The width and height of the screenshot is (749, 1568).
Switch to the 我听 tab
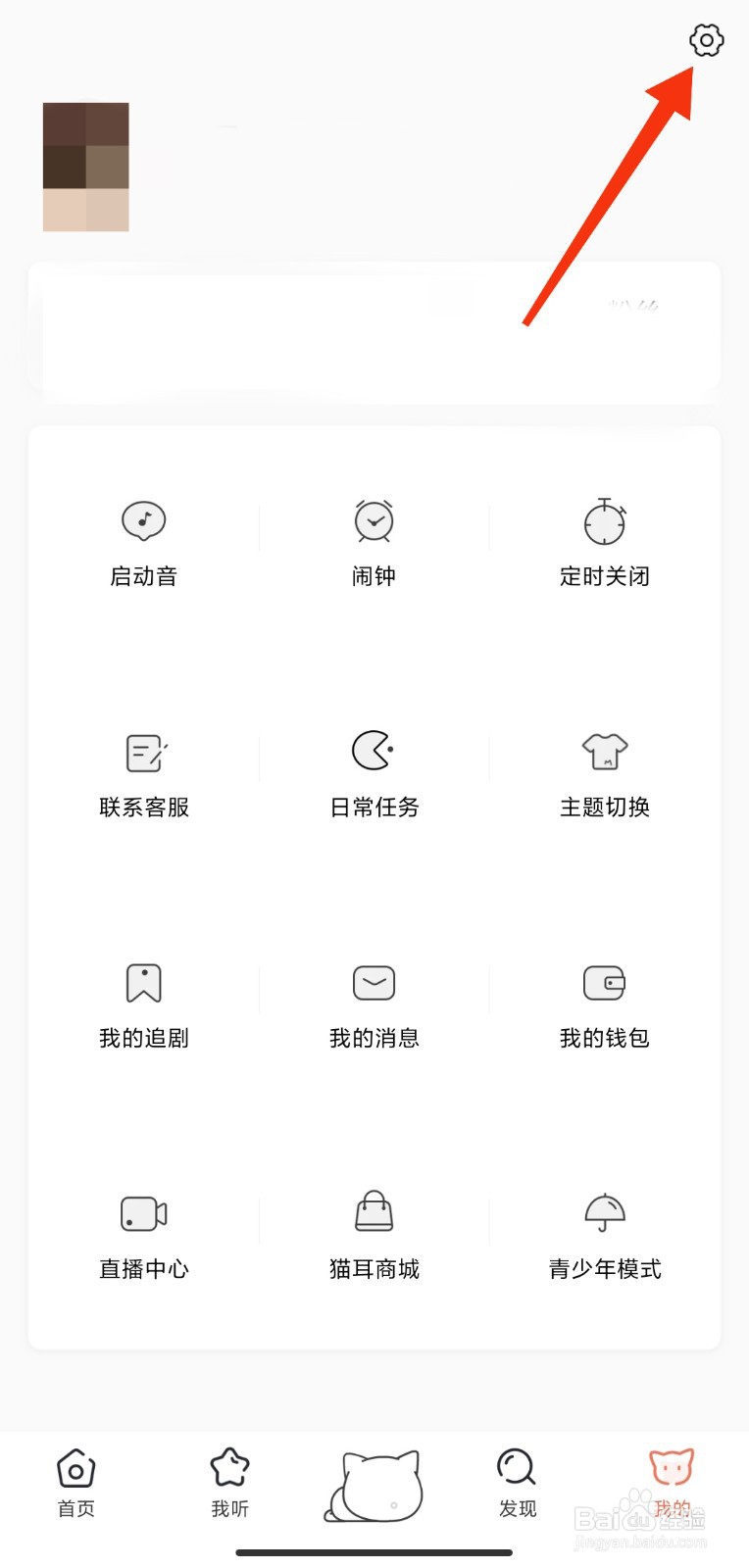tap(230, 1483)
